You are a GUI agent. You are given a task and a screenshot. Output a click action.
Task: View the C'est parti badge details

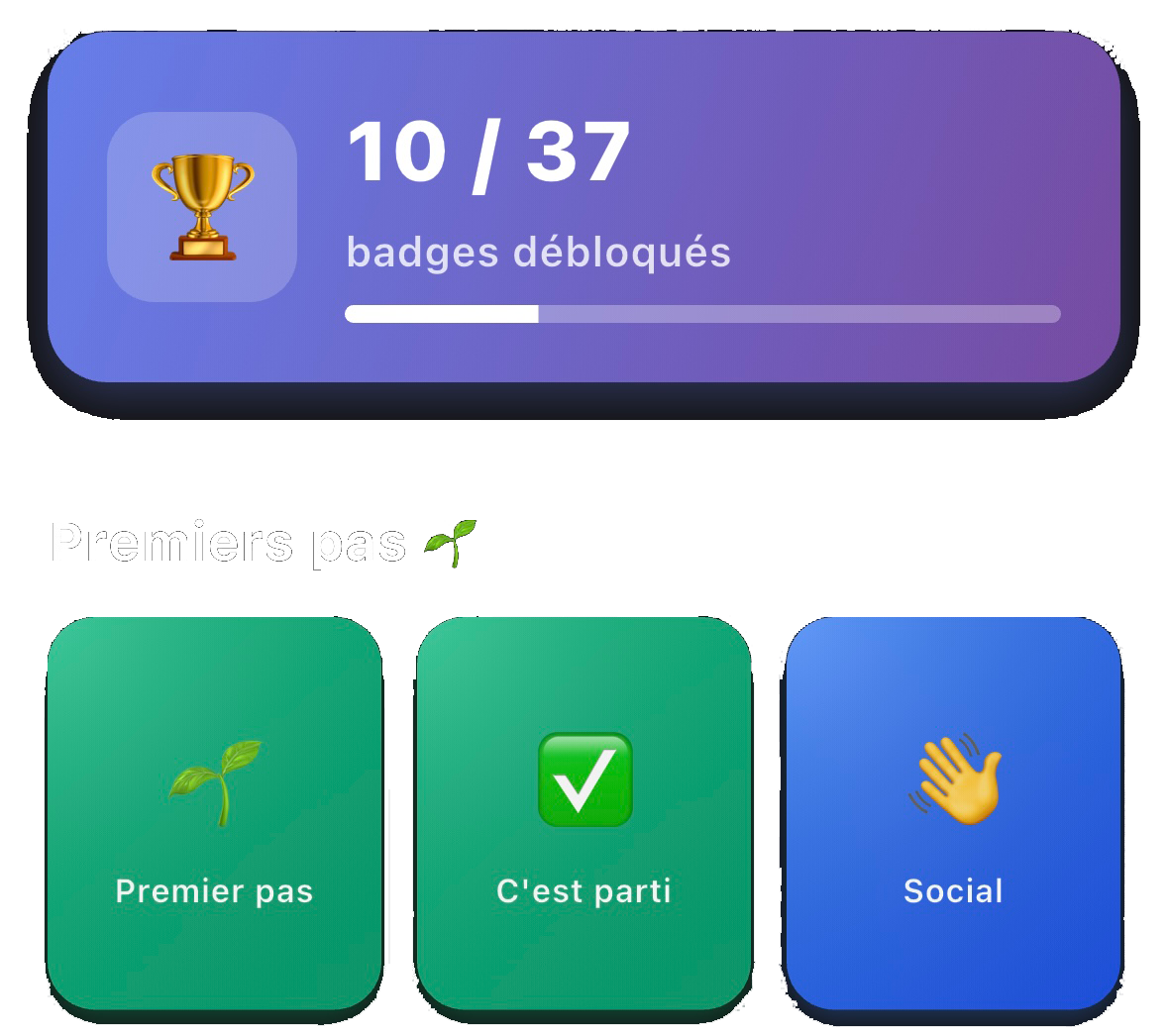(584, 814)
